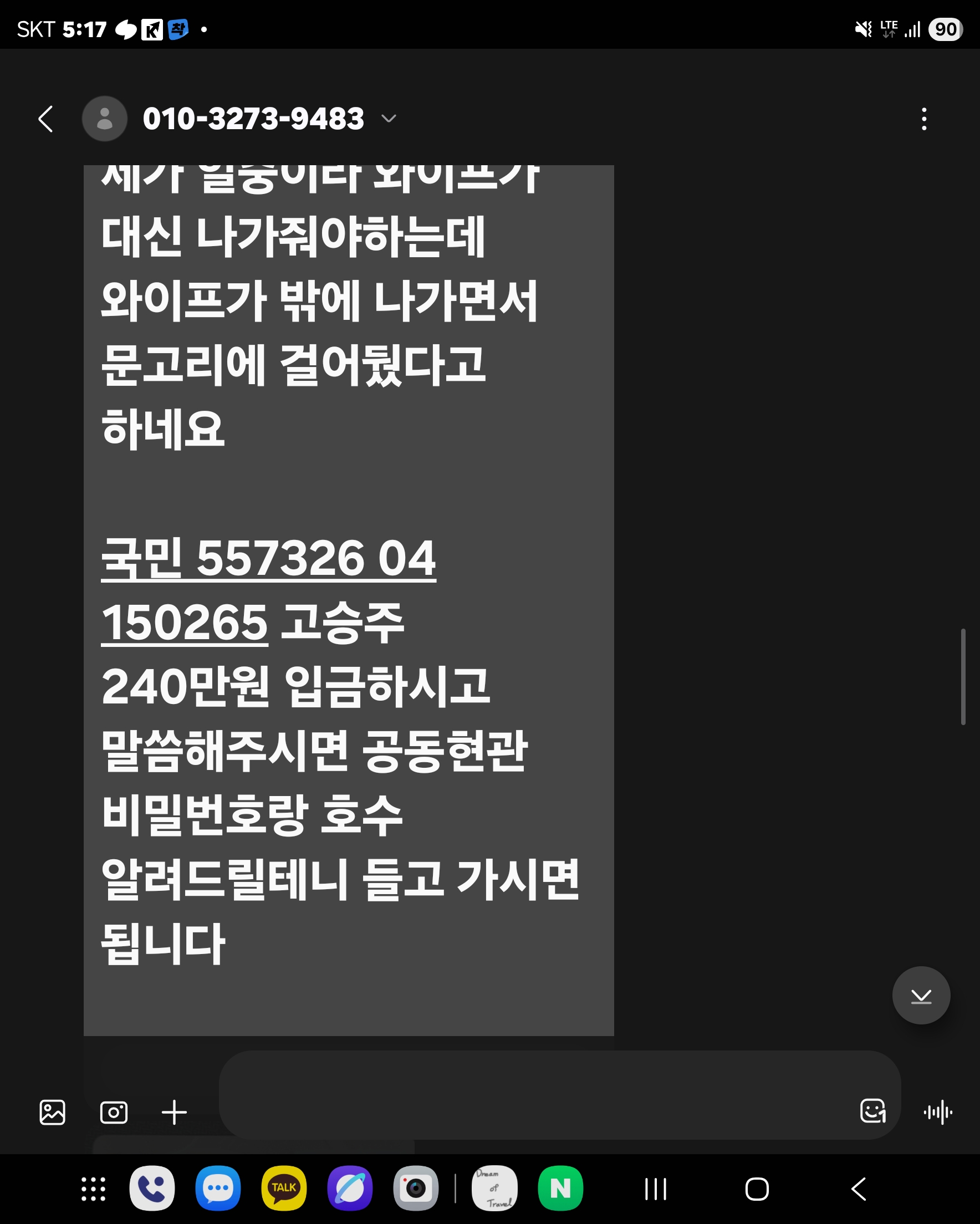Open KakaoTalk from the taskbar
Viewport: 980px width, 1224px height.
click(284, 1189)
